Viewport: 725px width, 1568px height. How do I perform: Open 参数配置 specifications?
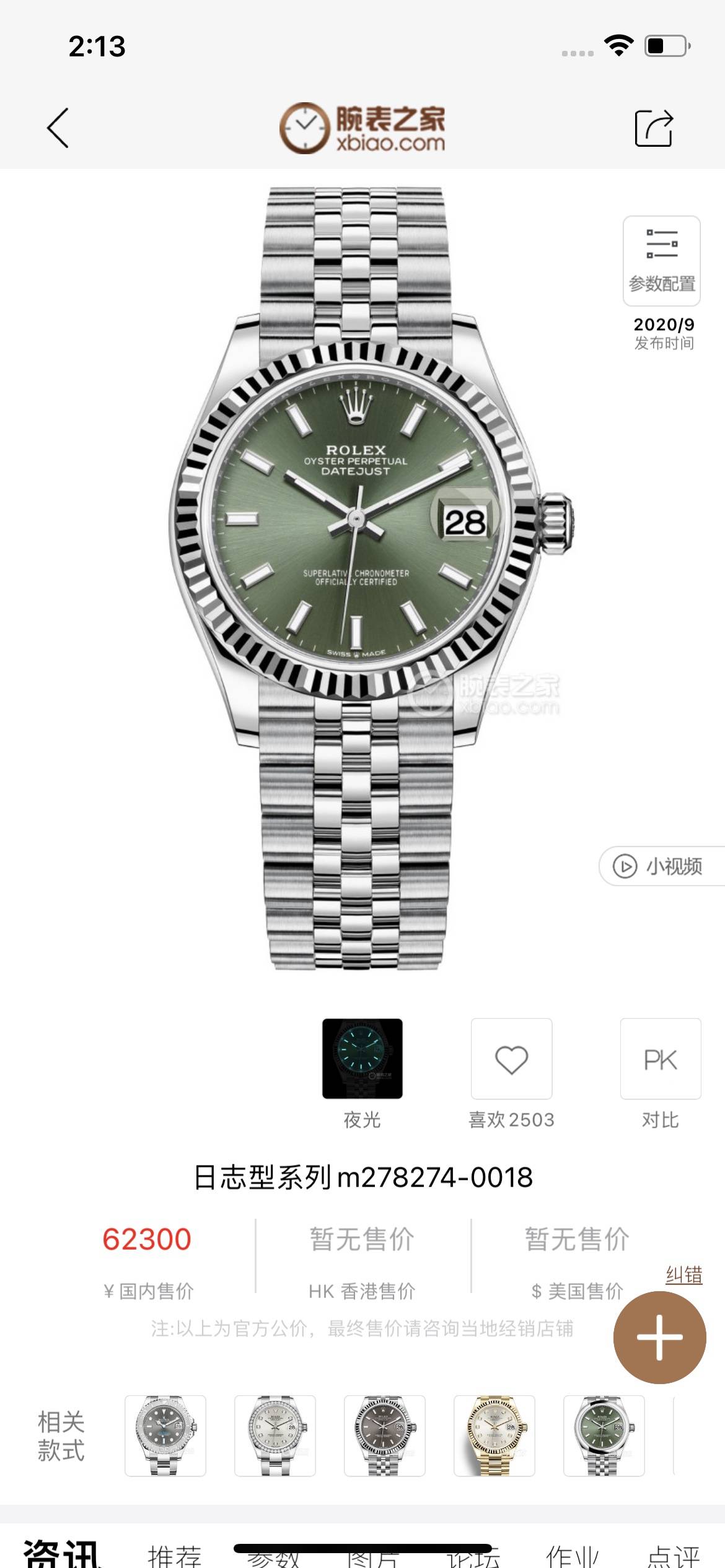pyautogui.click(x=661, y=261)
